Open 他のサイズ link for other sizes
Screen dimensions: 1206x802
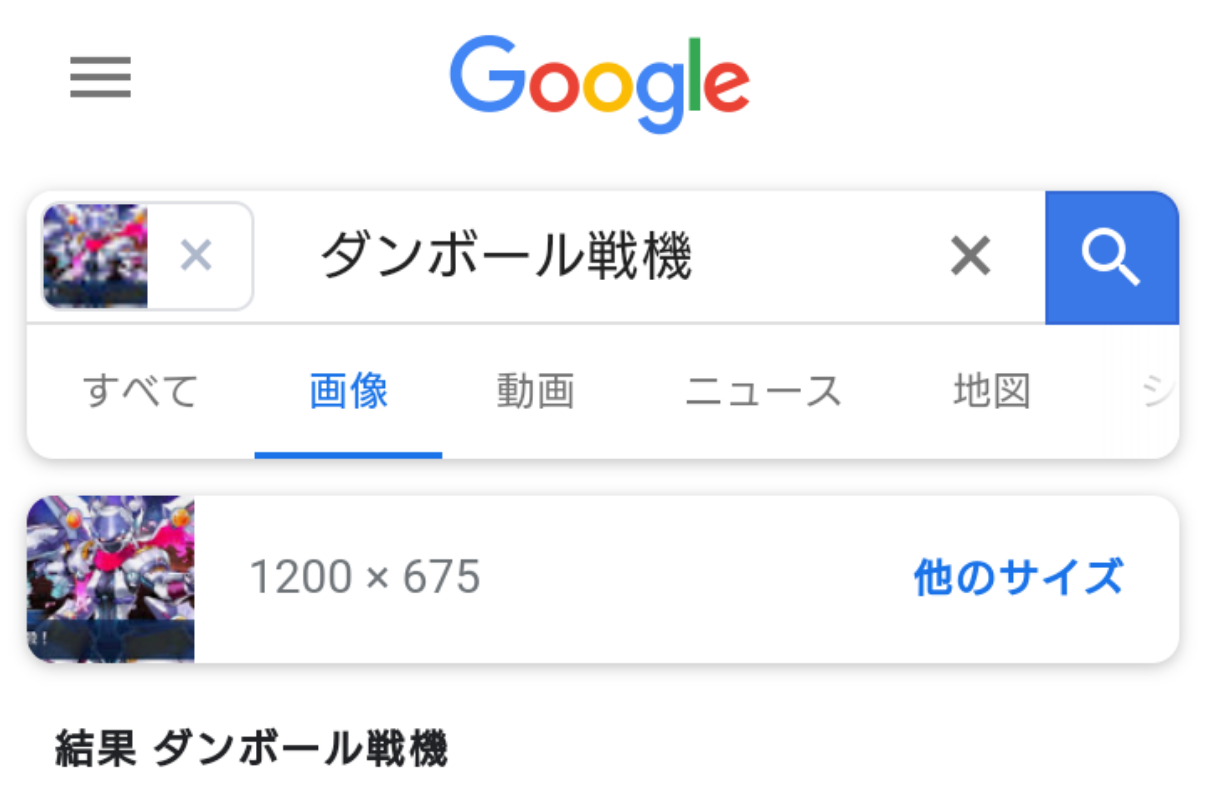[x=1017, y=577]
